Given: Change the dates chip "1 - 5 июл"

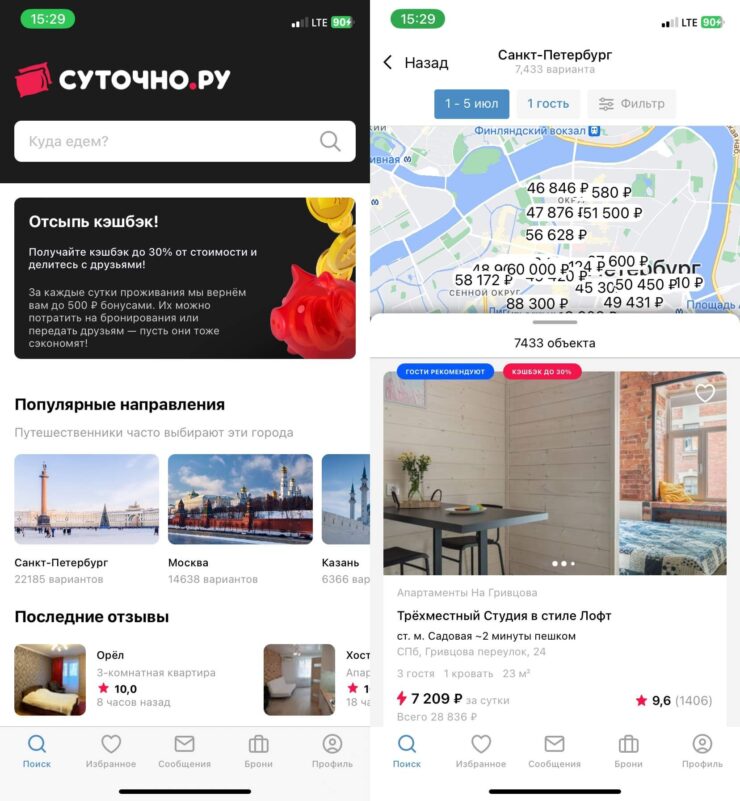Looking at the screenshot, I should [x=471, y=104].
